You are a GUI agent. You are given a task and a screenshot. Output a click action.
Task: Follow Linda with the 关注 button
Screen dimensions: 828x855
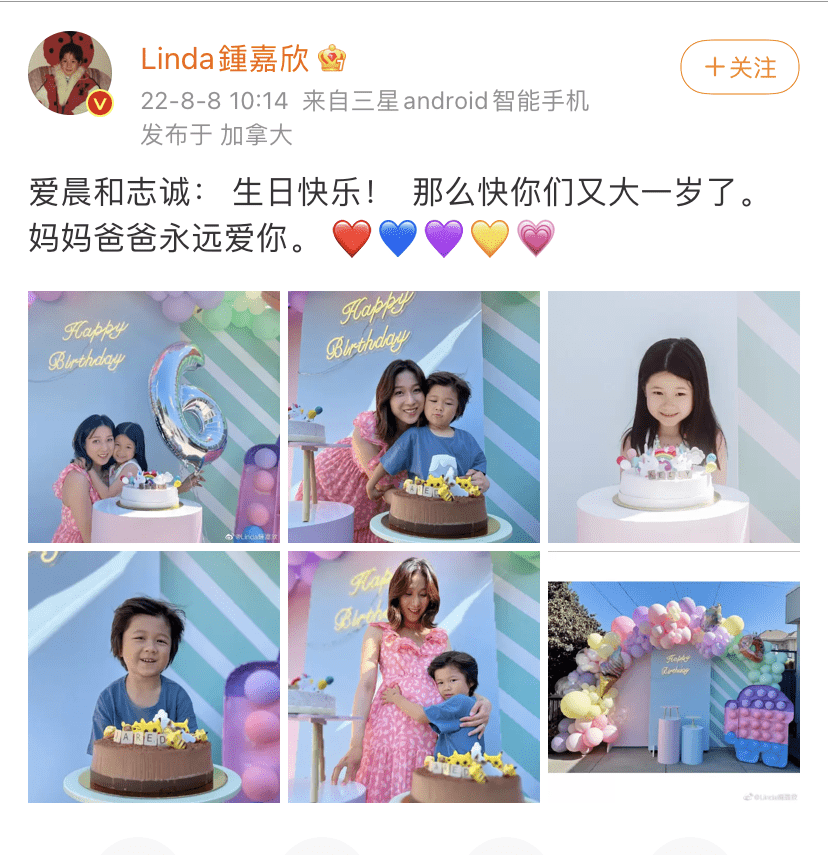coord(739,68)
